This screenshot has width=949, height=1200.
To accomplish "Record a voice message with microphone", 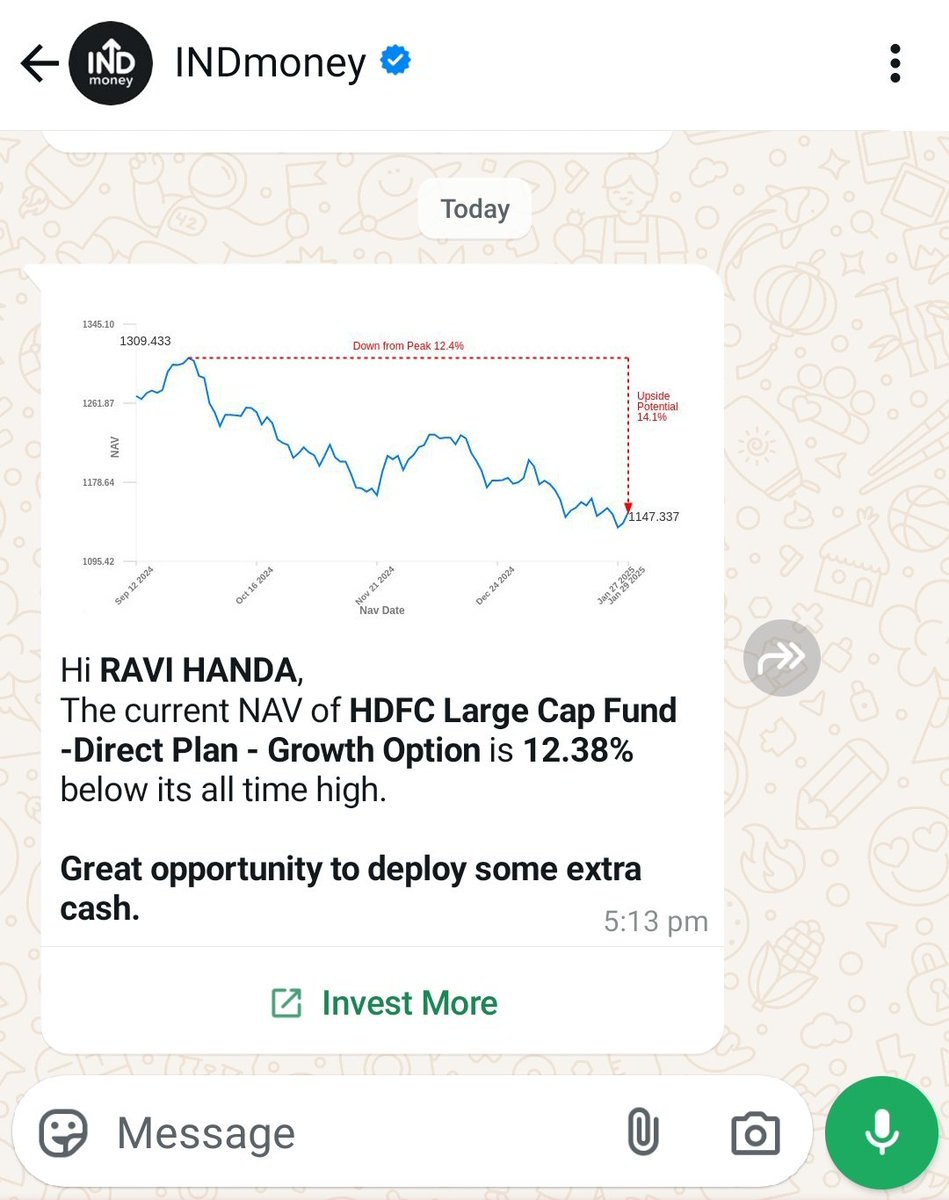I will tap(881, 1131).
